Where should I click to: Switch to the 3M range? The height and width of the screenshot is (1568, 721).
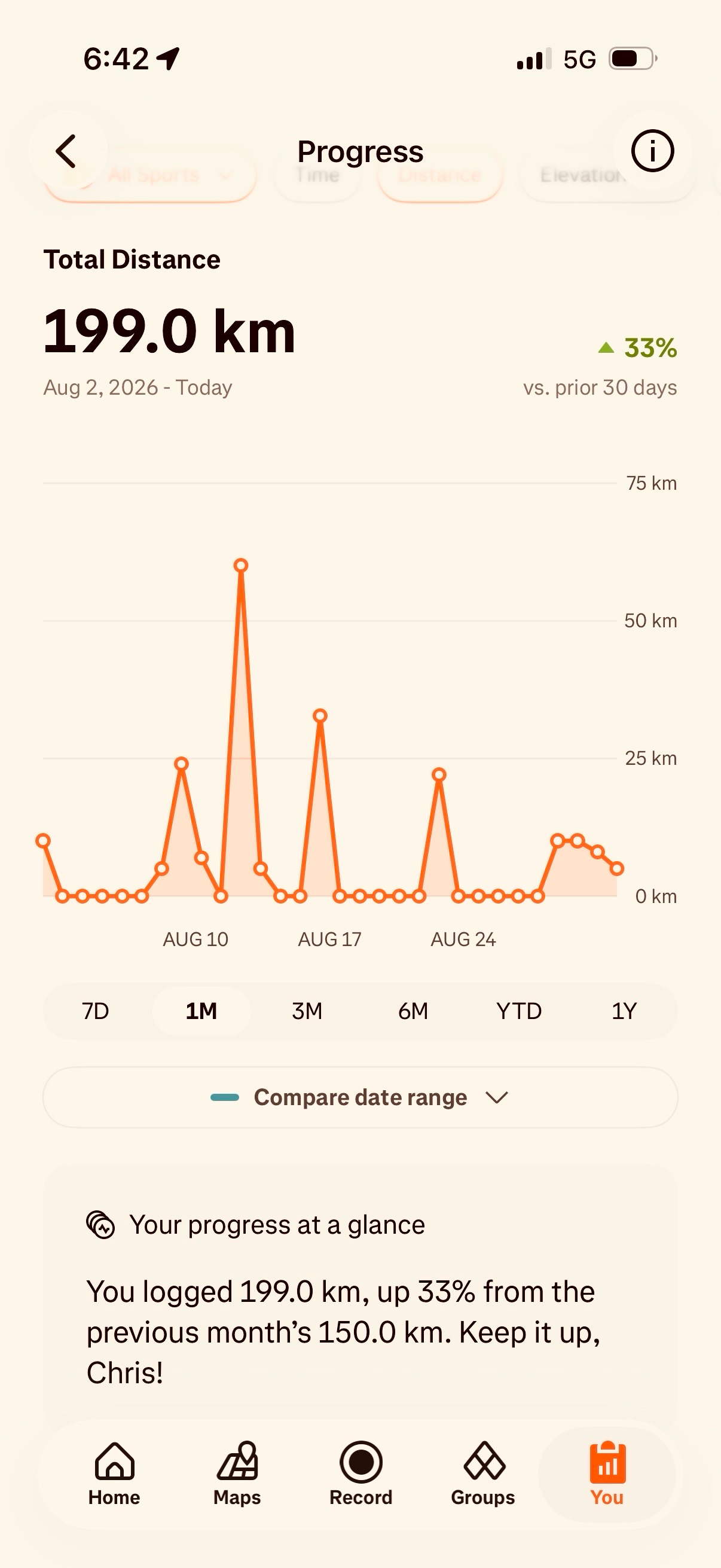coord(307,1011)
